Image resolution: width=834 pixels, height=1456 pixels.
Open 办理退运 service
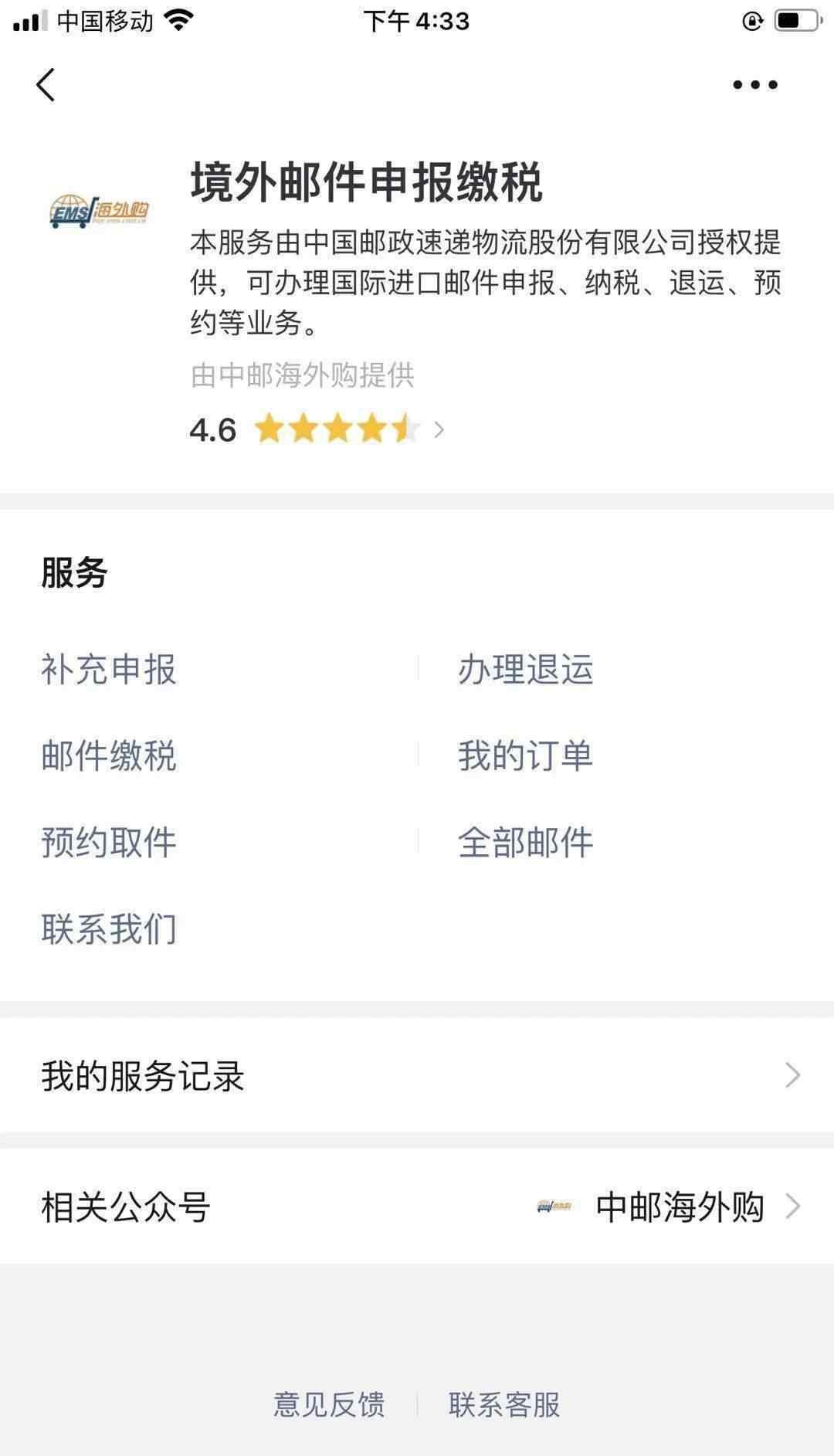pos(525,670)
